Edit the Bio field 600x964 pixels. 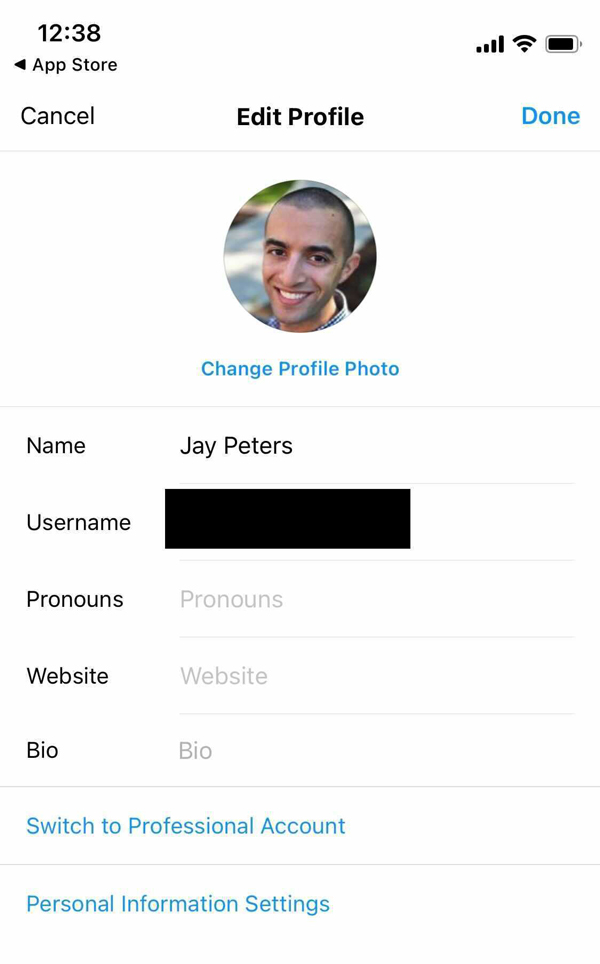click(377, 750)
